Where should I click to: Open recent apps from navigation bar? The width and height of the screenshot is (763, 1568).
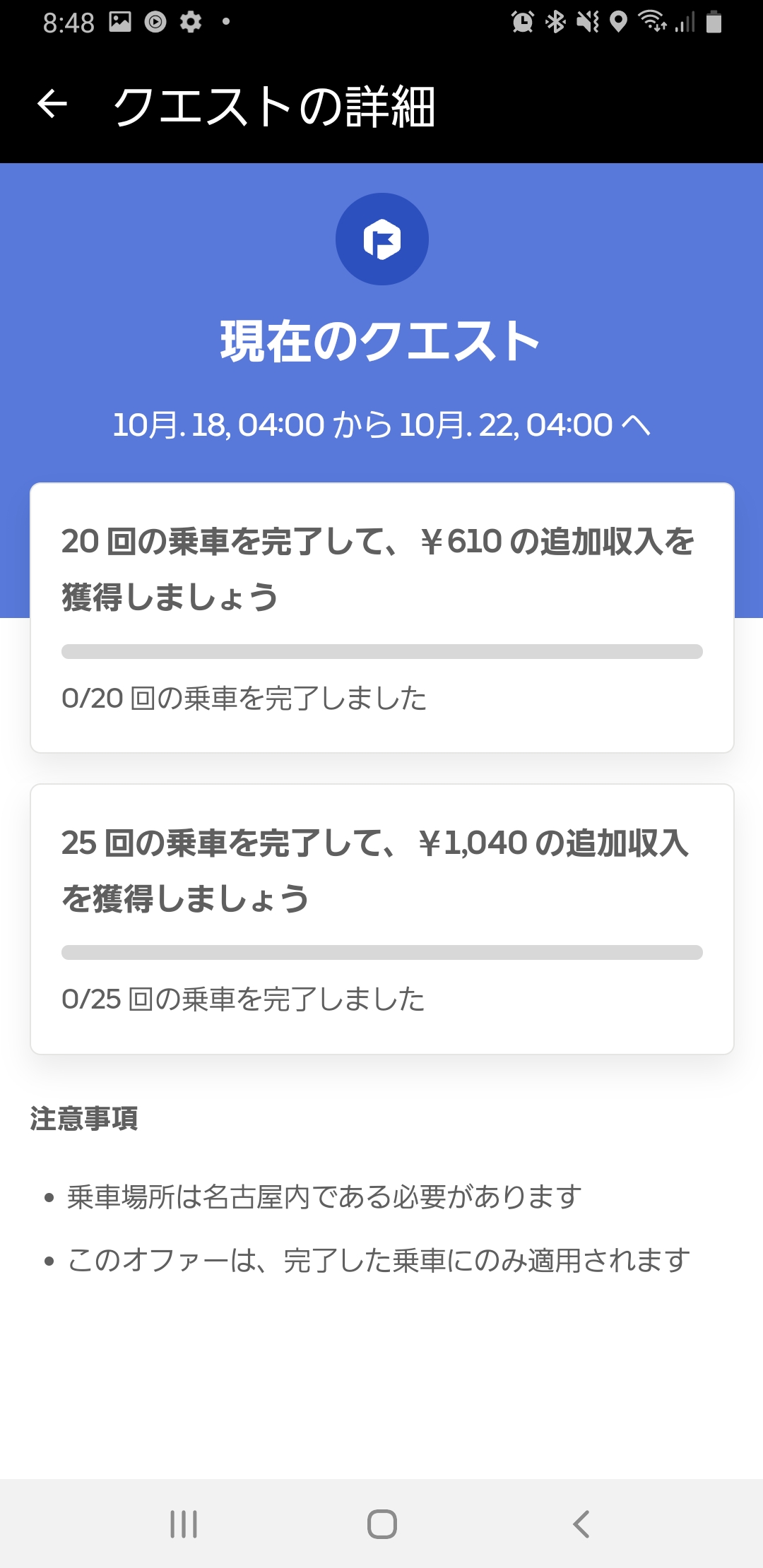184,1524
